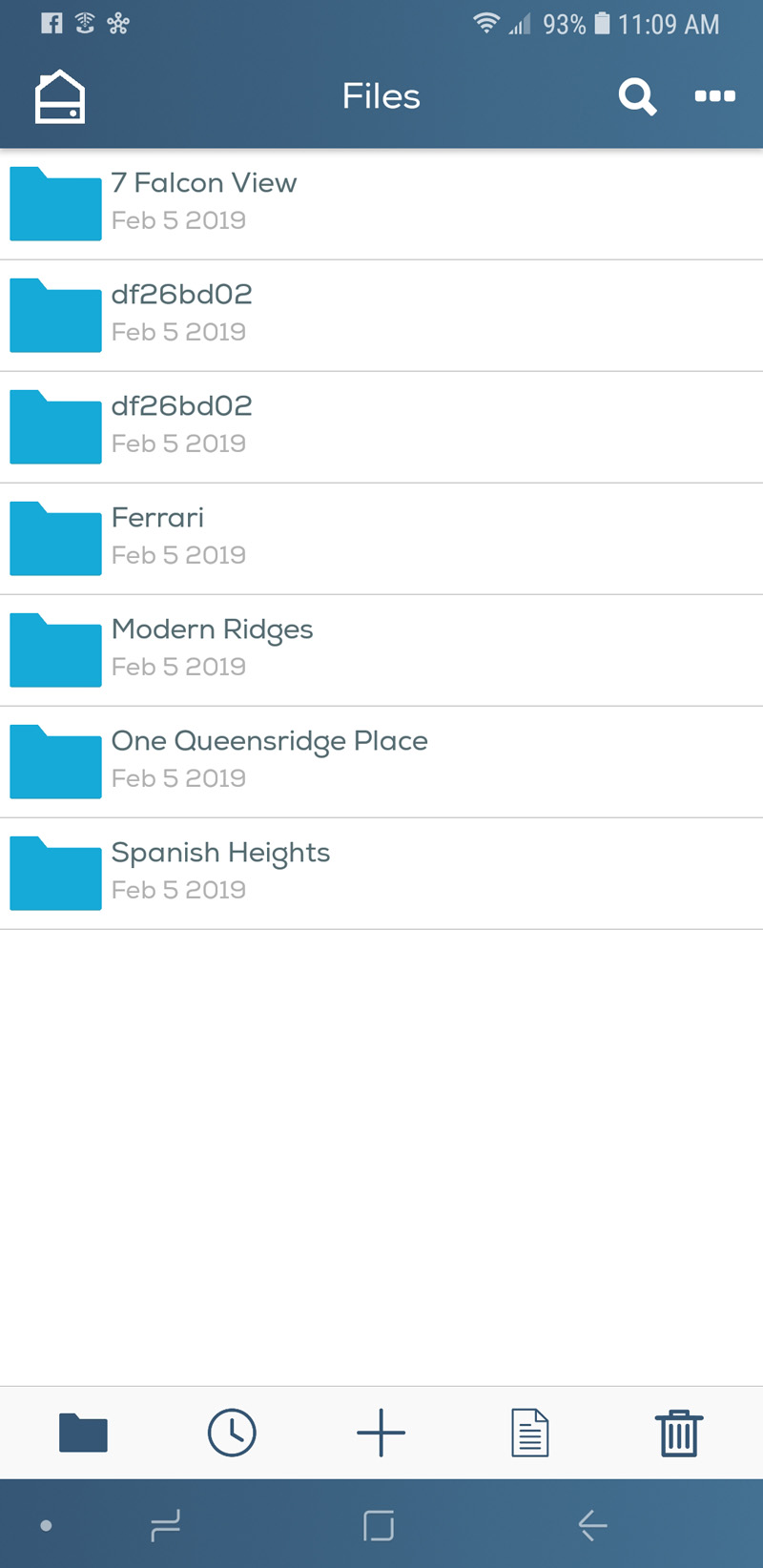Viewport: 763px width, 1568px height.
Task: Go back using the system back arrow
Action: coord(592,1526)
